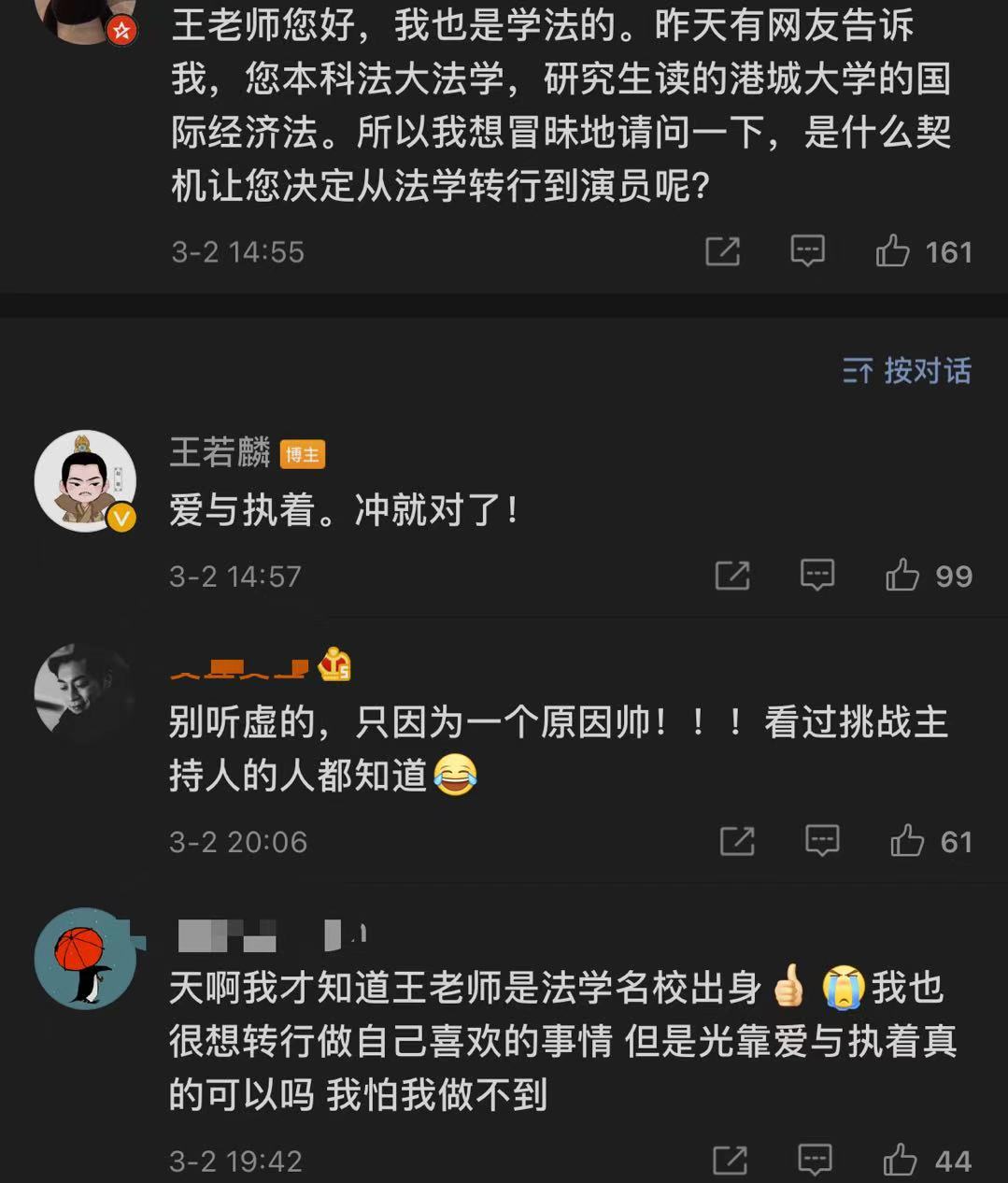This screenshot has height=1183, width=1008.
Task: Like the 天啊我才知道 comment with 44 likes
Action: [x=901, y=1161]
